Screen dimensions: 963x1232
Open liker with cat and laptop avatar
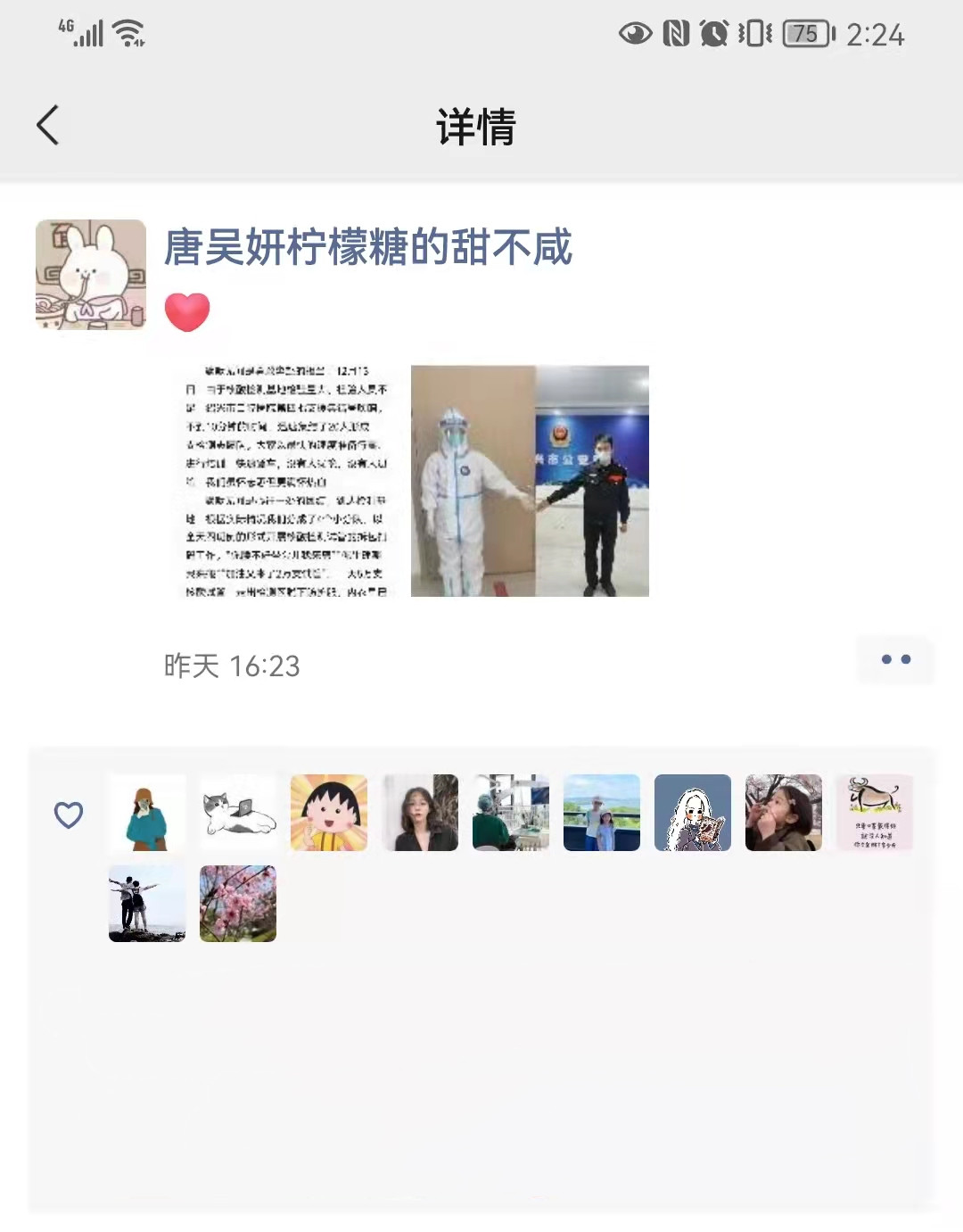(238, 813)
